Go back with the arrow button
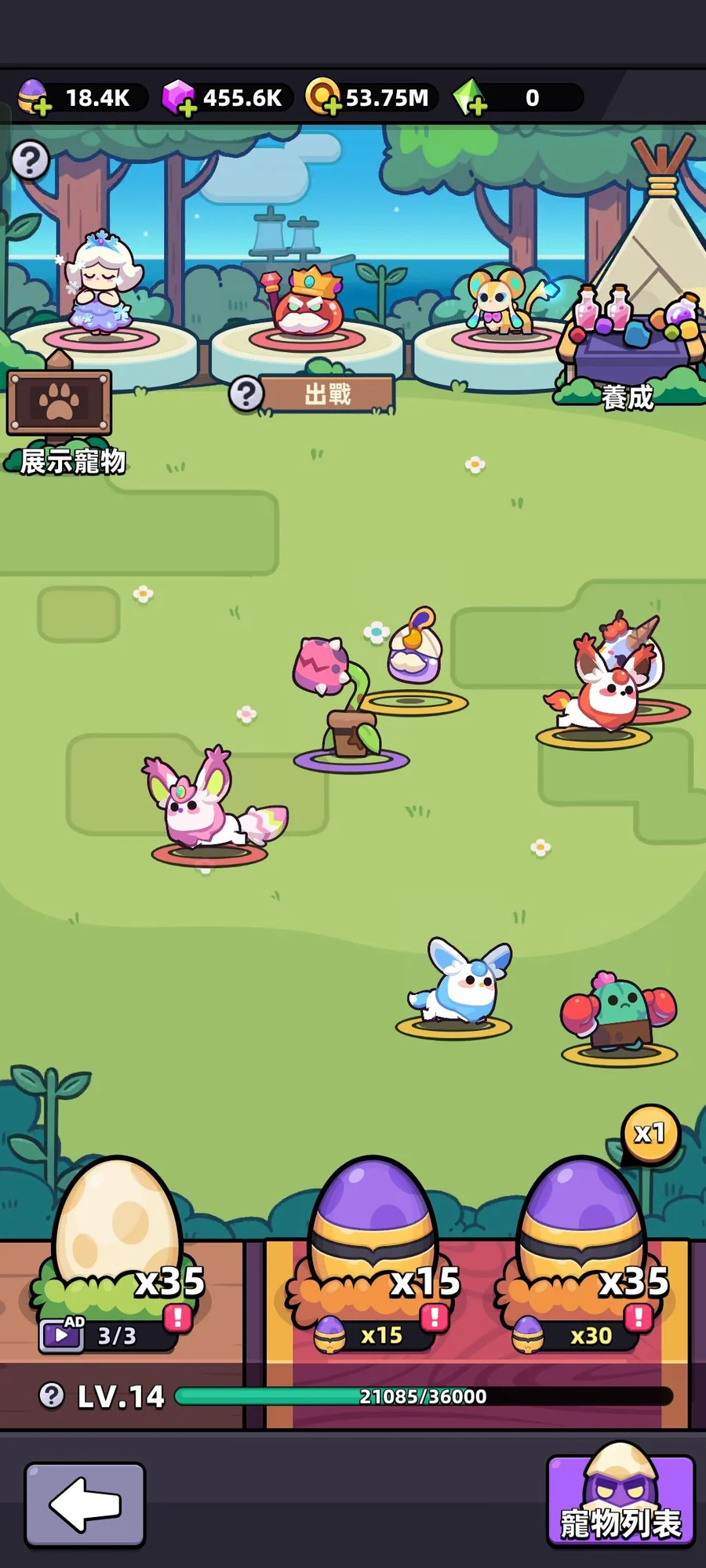This screenshot has width=706, height=1568. (x=85, y=1505)
